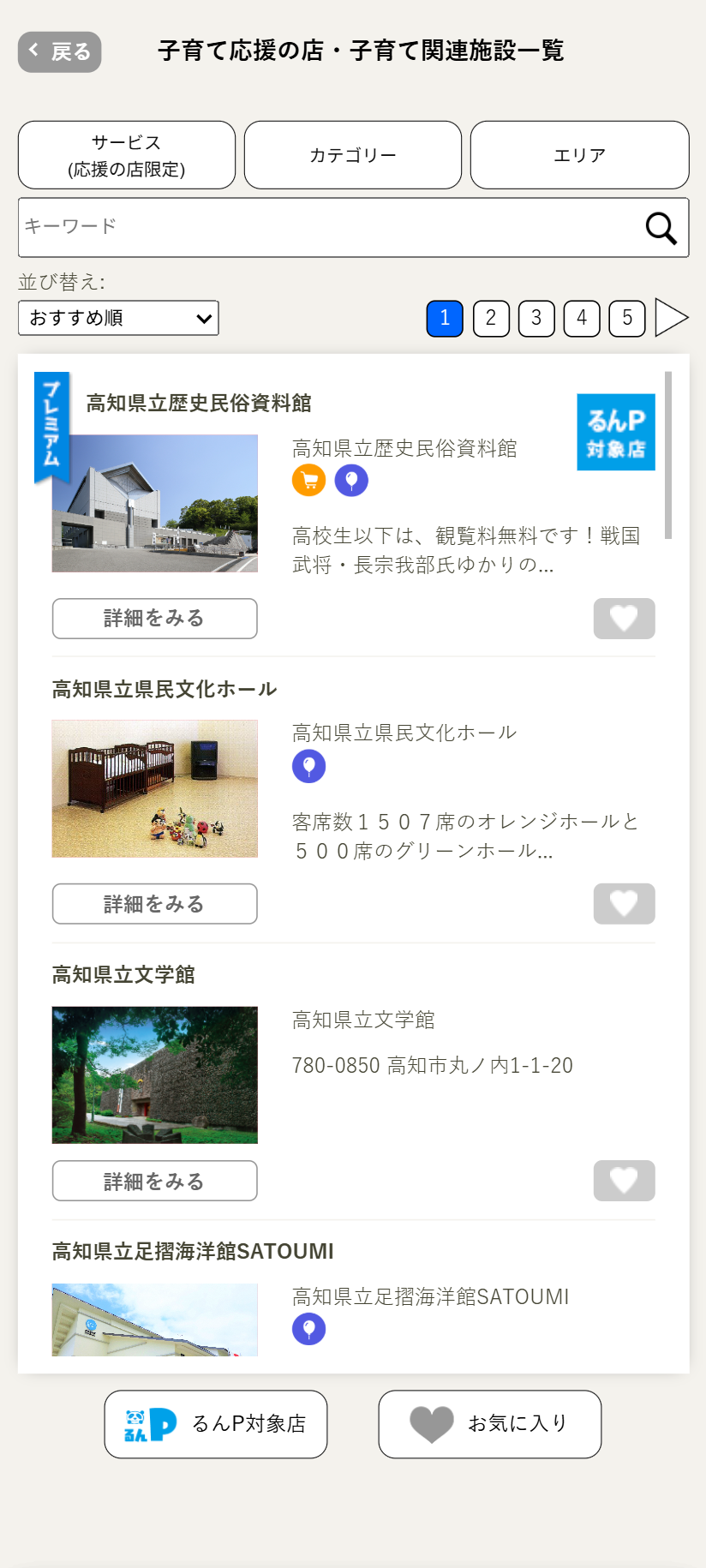Open page 5 of results
Viewport: 706px width, 1568px height.
[627, 319]
